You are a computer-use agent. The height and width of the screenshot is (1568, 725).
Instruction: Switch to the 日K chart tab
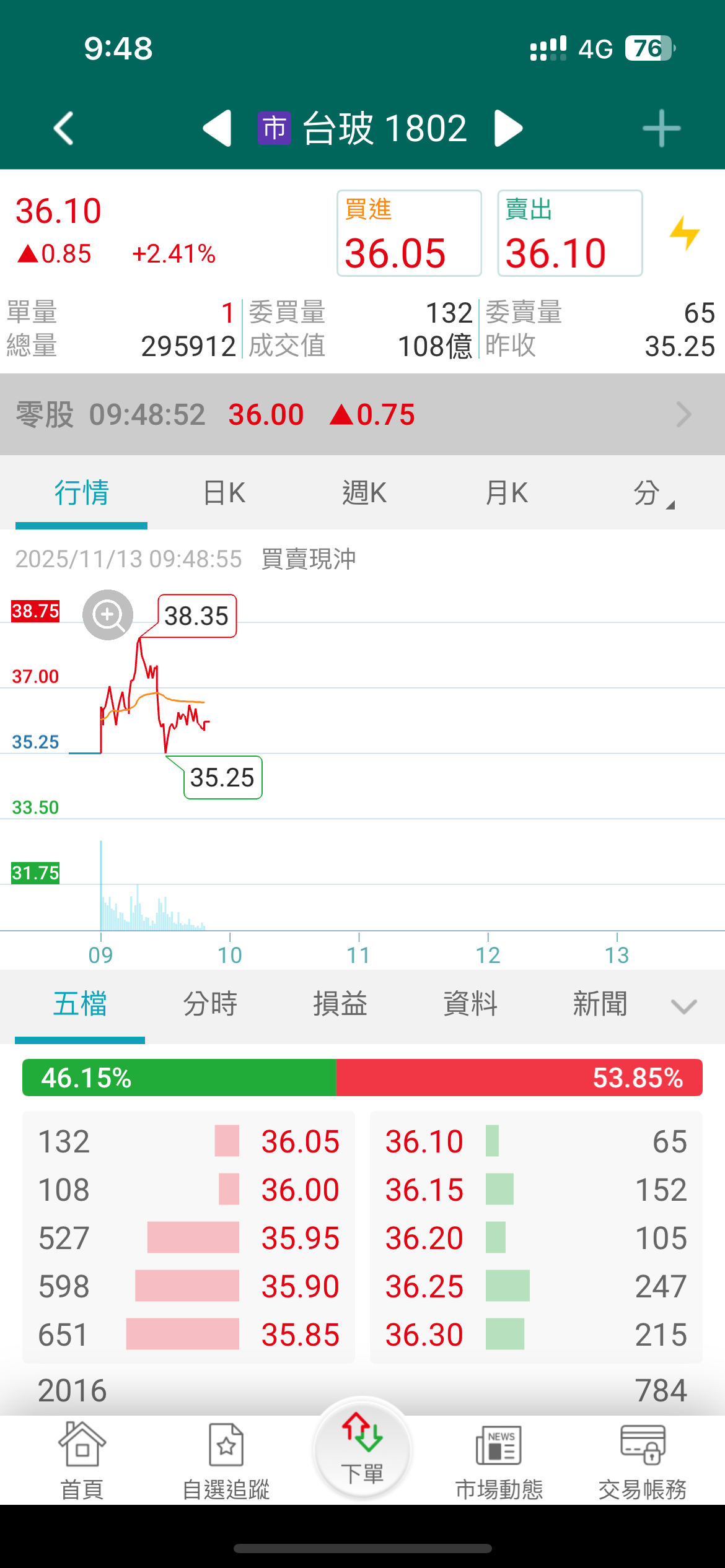pos(224,493)
